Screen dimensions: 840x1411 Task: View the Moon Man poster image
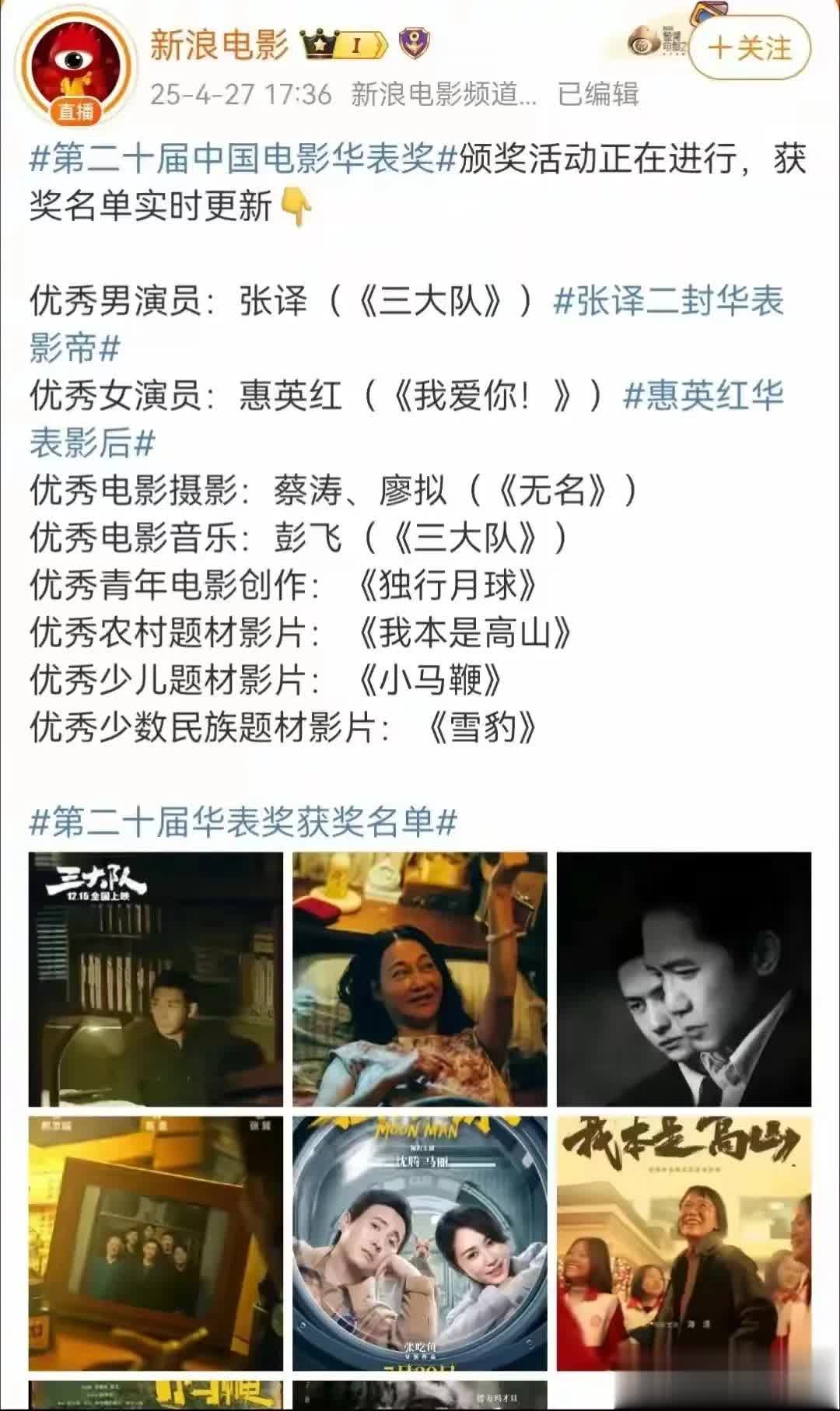tap(419, 1243)
